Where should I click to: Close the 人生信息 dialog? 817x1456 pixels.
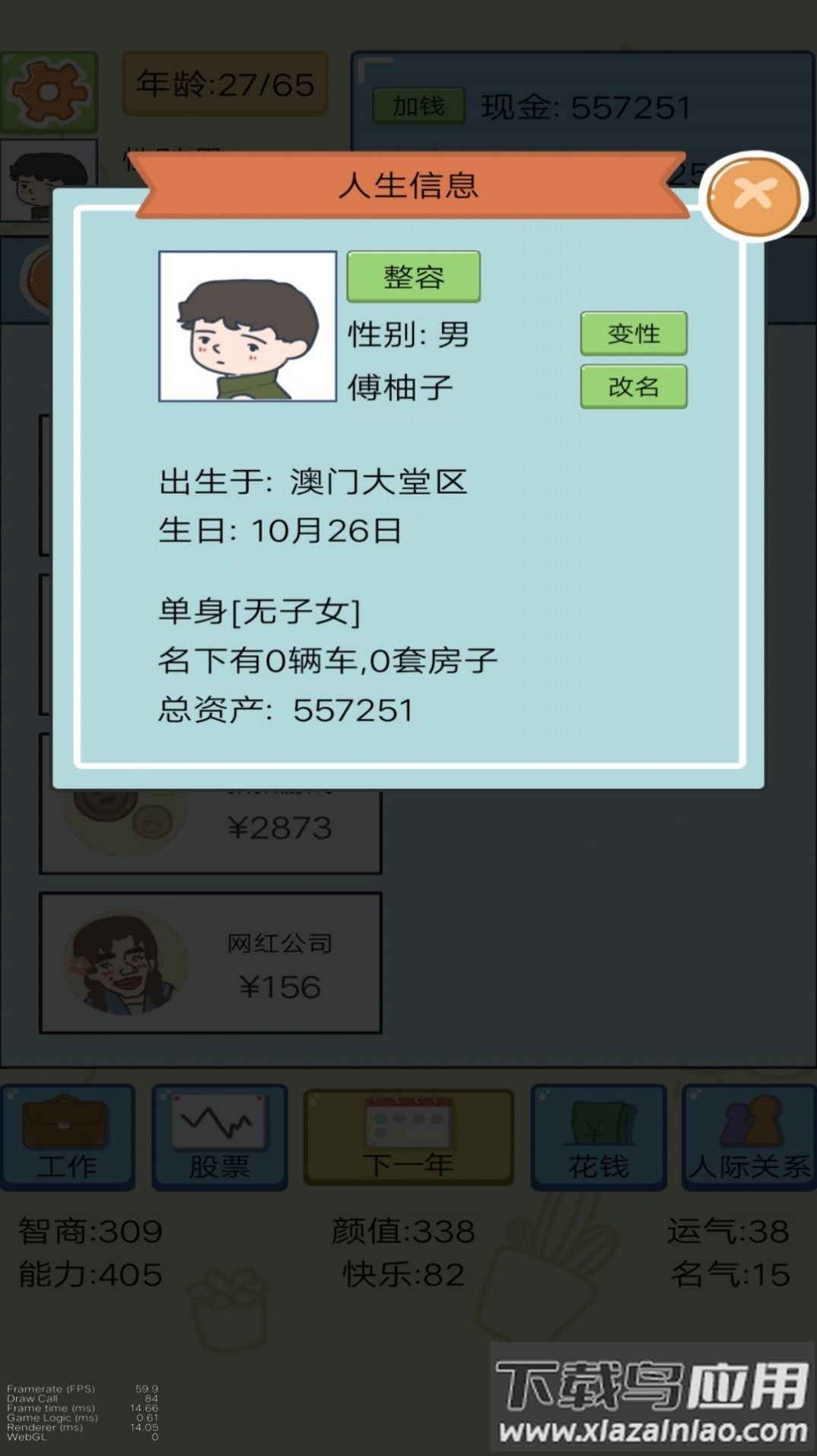coord(753,196)
